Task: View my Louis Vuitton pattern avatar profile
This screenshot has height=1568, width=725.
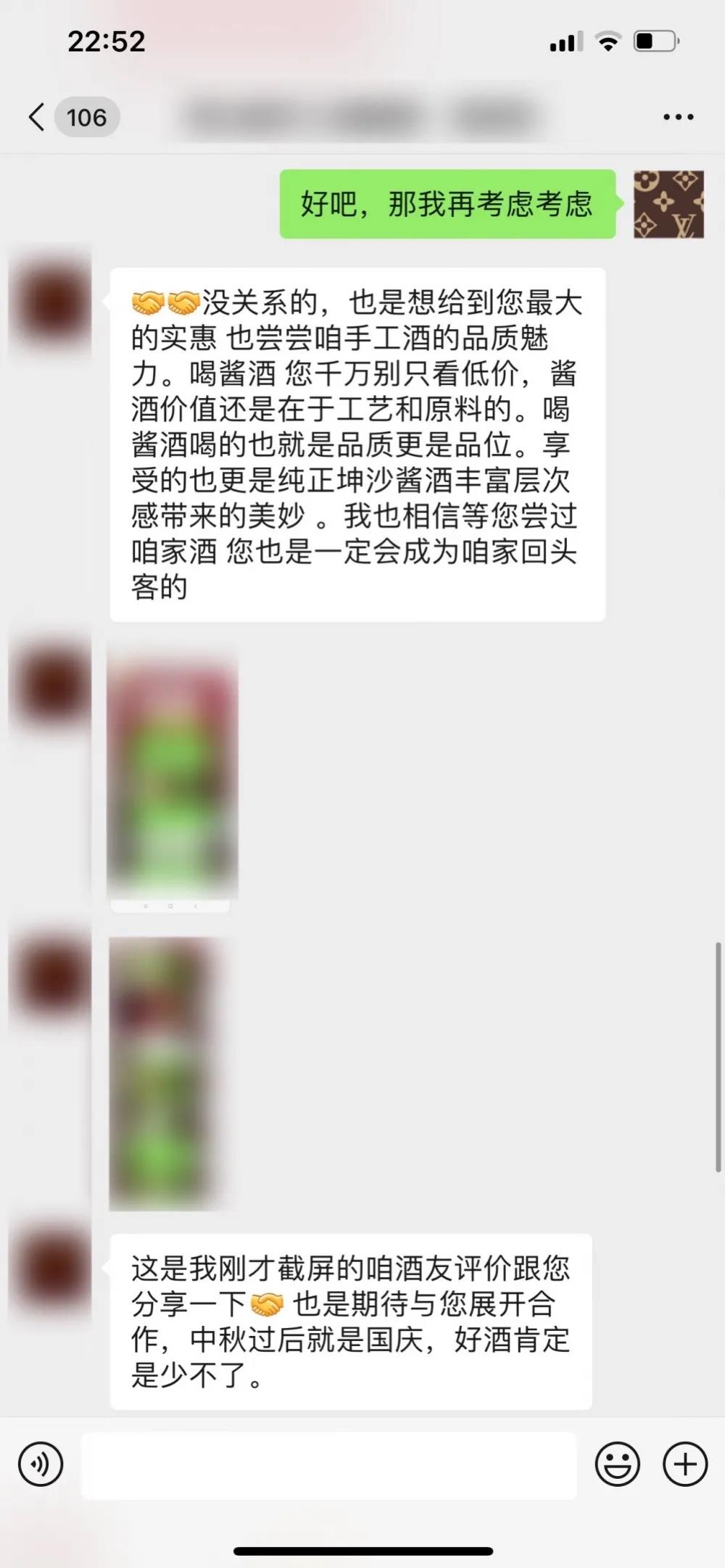Action: (x=668, y=204)
